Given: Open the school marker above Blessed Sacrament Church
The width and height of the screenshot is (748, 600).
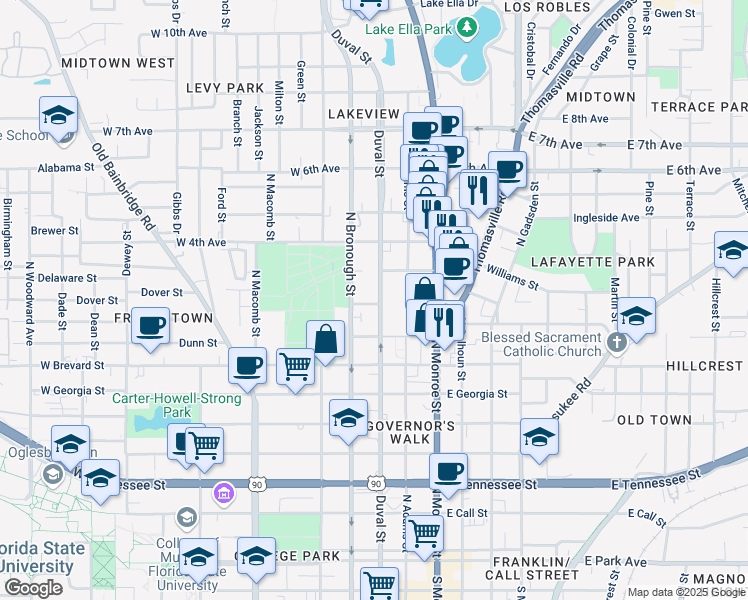Looking at the screenshot, I should tap(636, 317).
